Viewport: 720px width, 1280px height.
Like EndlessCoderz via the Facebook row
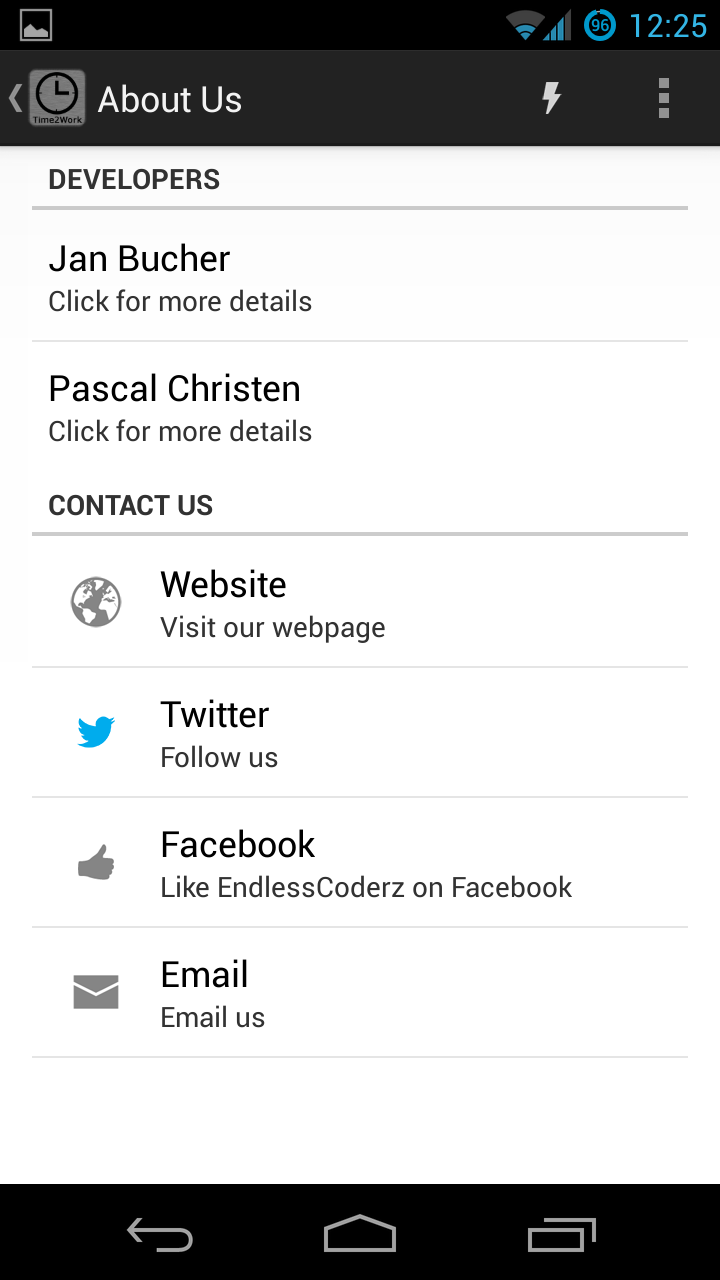click(360, 863)
